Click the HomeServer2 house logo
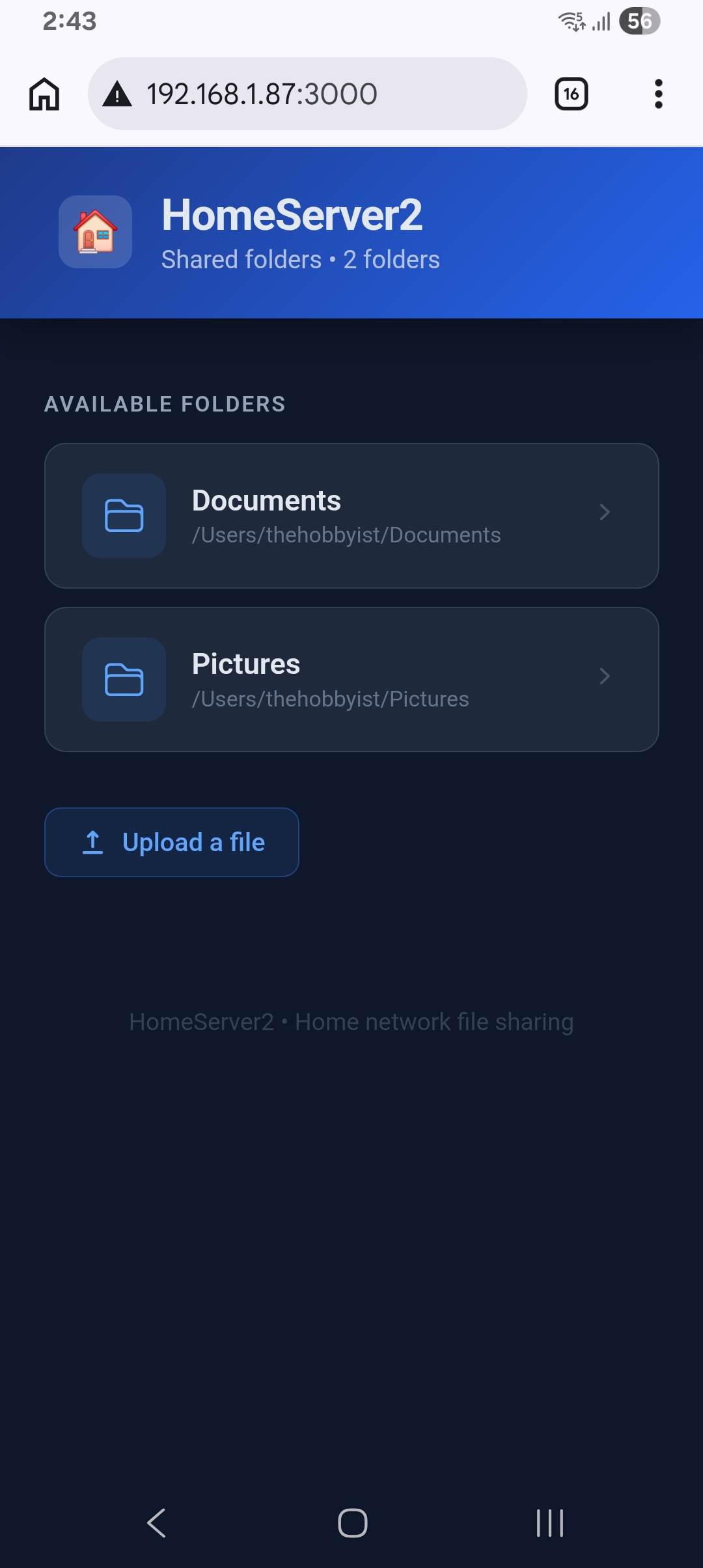Screen dimensions: 703x1568 95,232
